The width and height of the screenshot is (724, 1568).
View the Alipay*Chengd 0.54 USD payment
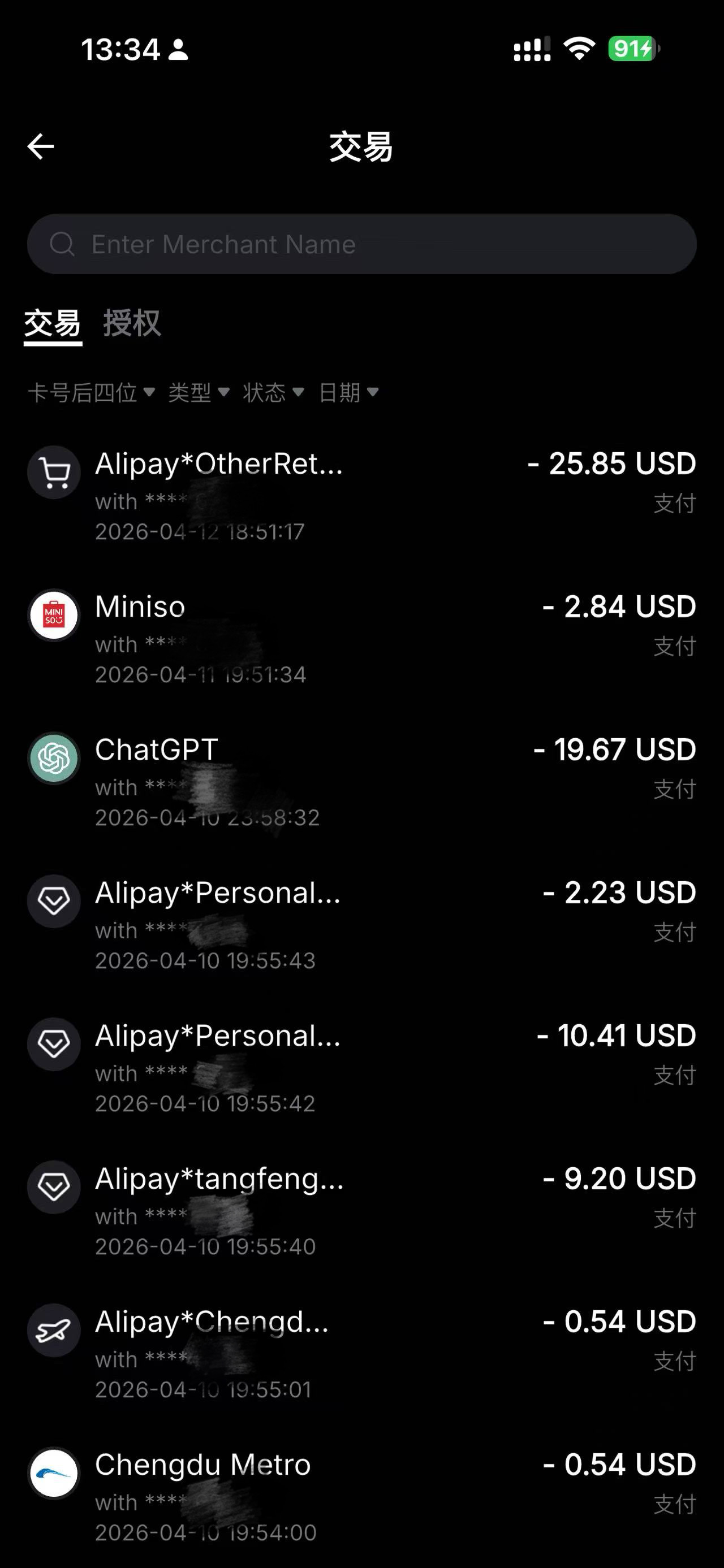(361, 1354)
